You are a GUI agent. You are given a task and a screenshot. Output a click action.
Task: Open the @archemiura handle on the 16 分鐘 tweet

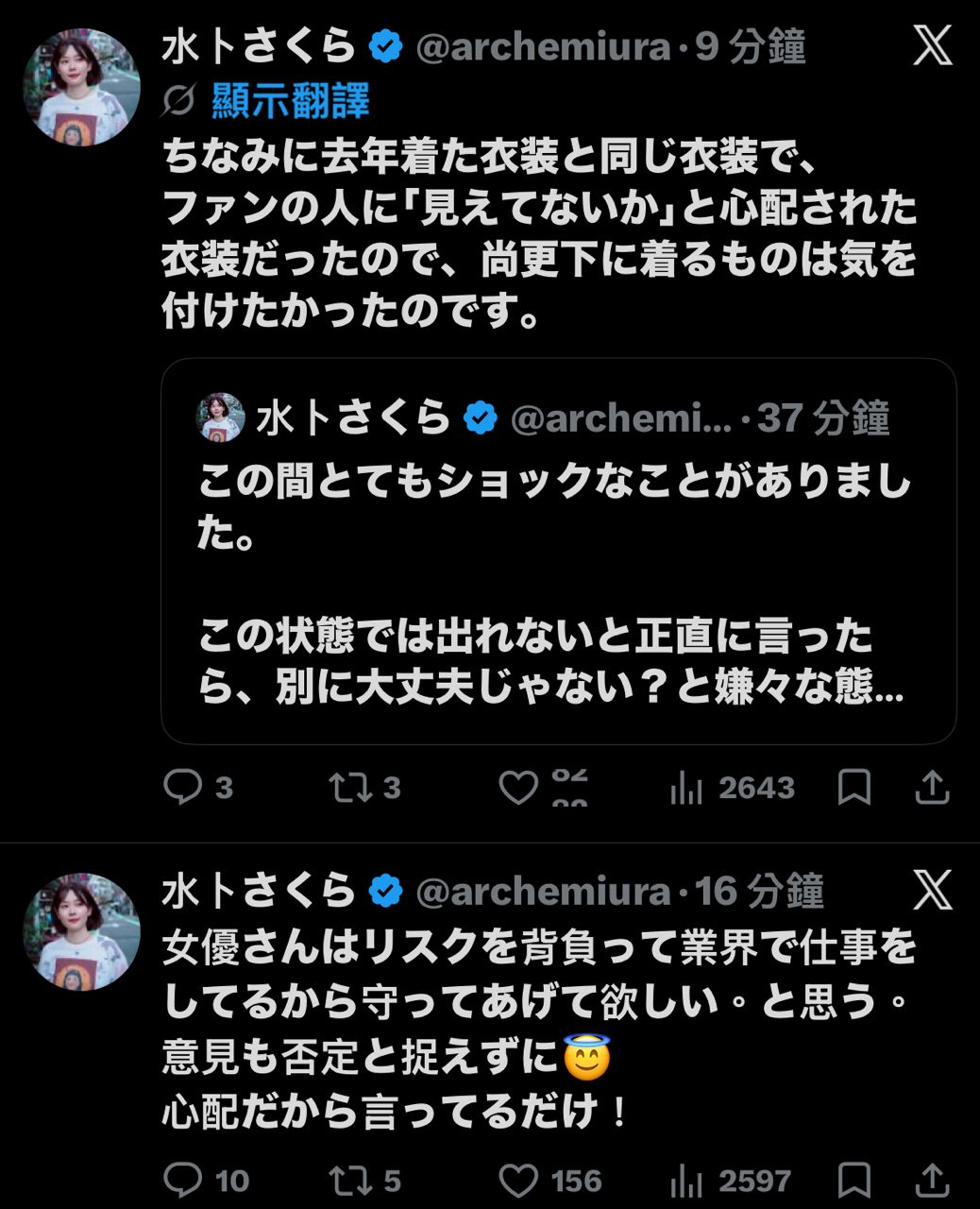pos(543,891)
